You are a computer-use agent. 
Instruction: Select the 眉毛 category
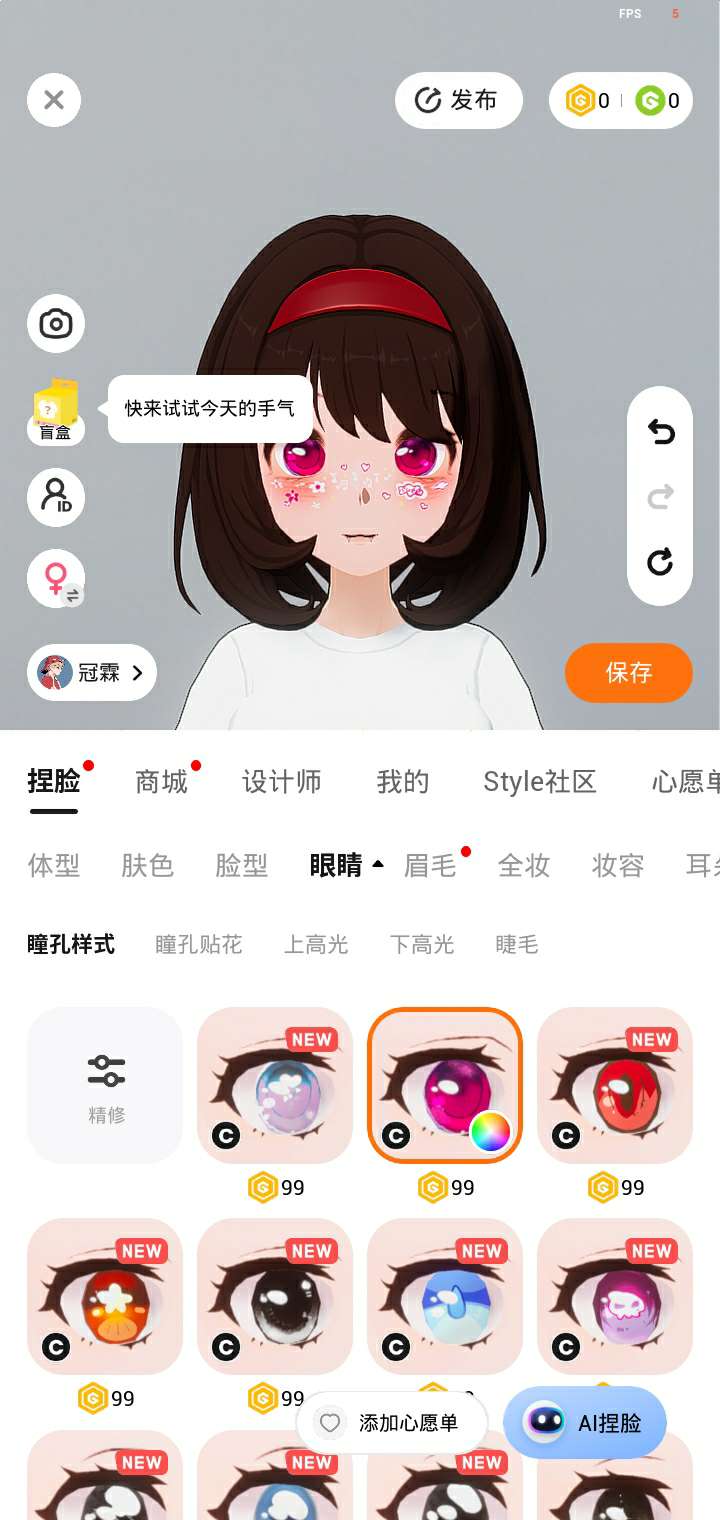tap(430, 865)
